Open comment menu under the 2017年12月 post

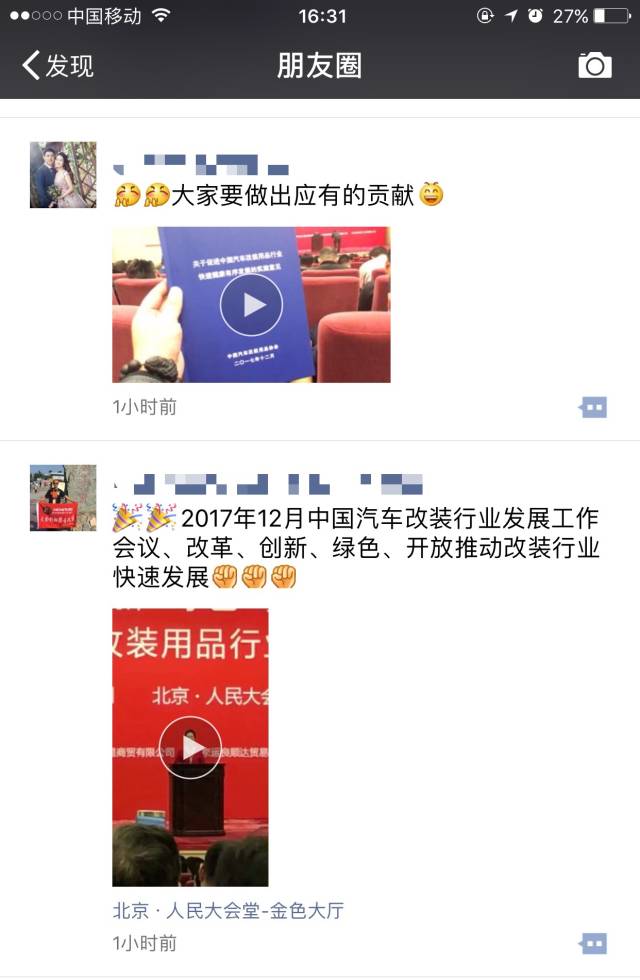click(593, 943)
